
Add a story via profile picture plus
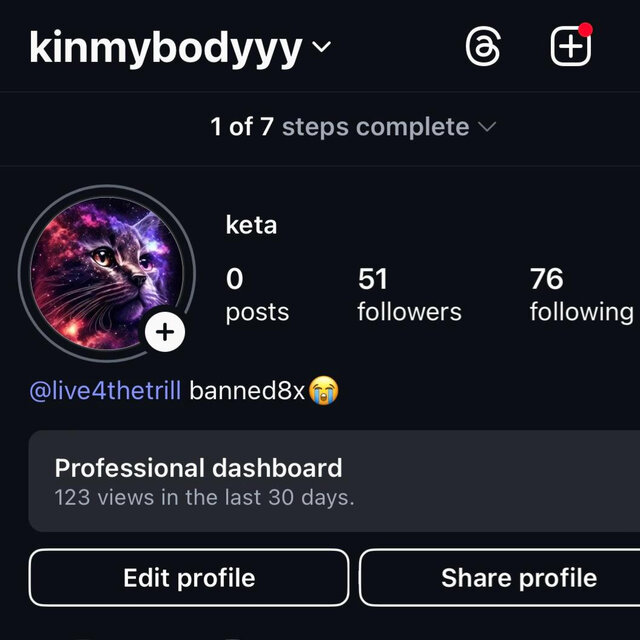165,332
